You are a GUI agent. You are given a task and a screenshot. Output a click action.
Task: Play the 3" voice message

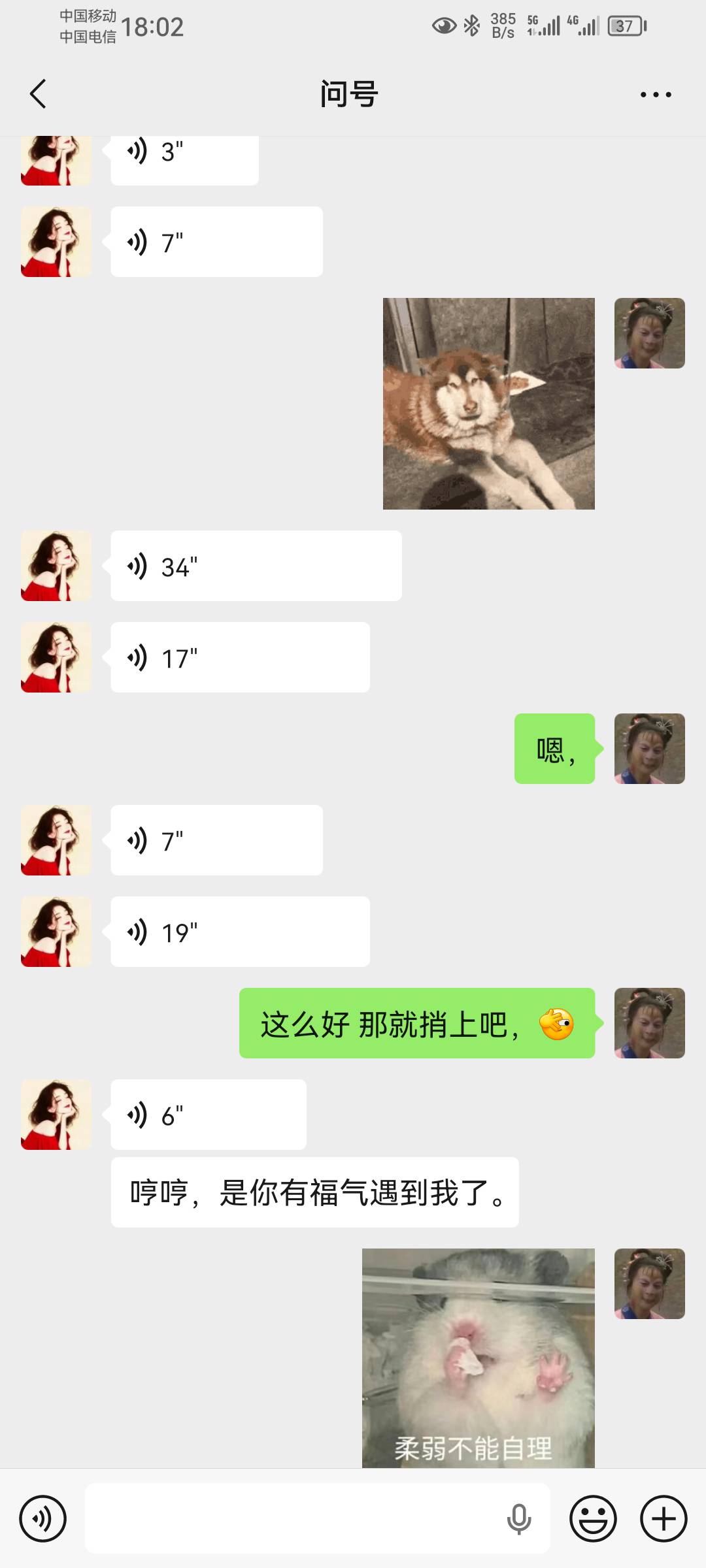(x=184, y=160)
